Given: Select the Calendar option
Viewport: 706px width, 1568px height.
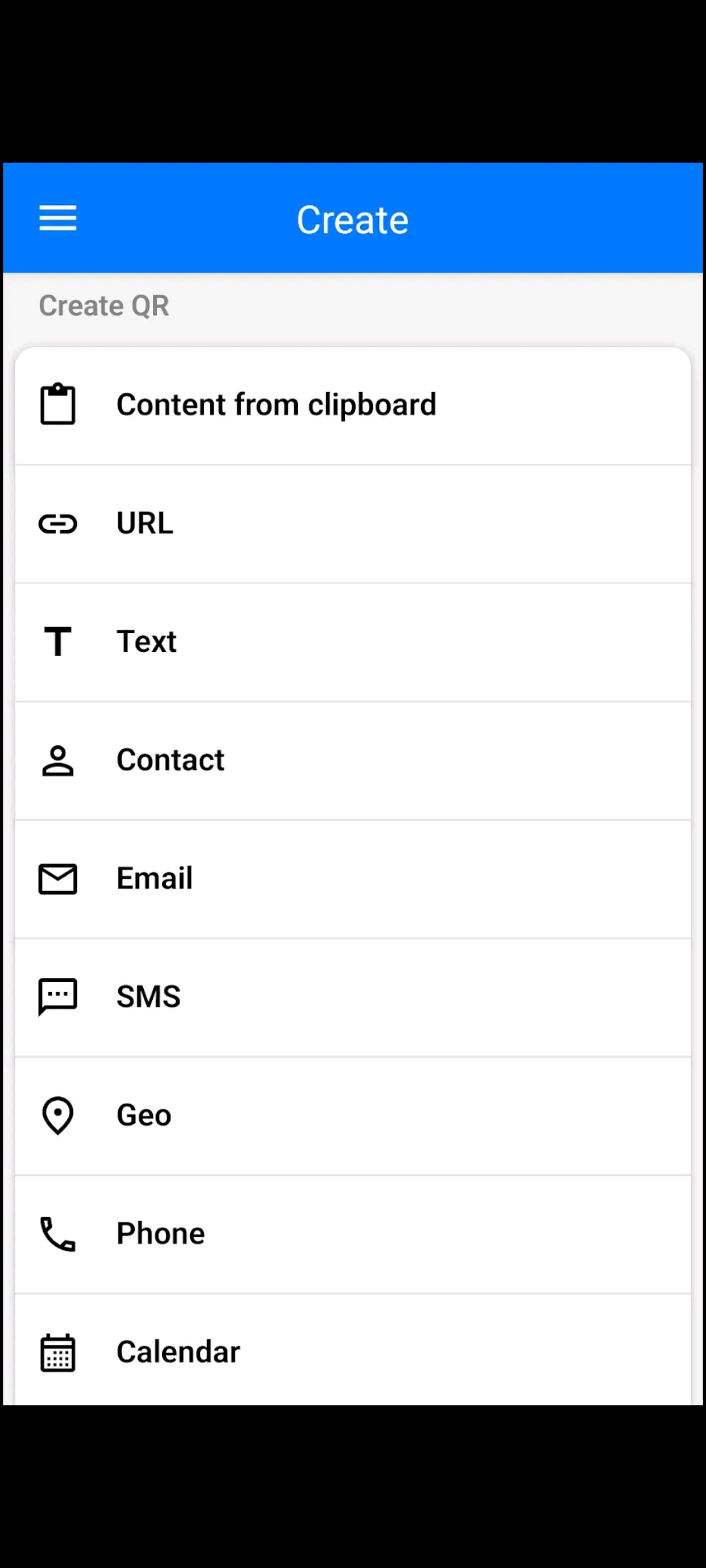Looking at the screenshot, I should 353,1350.
